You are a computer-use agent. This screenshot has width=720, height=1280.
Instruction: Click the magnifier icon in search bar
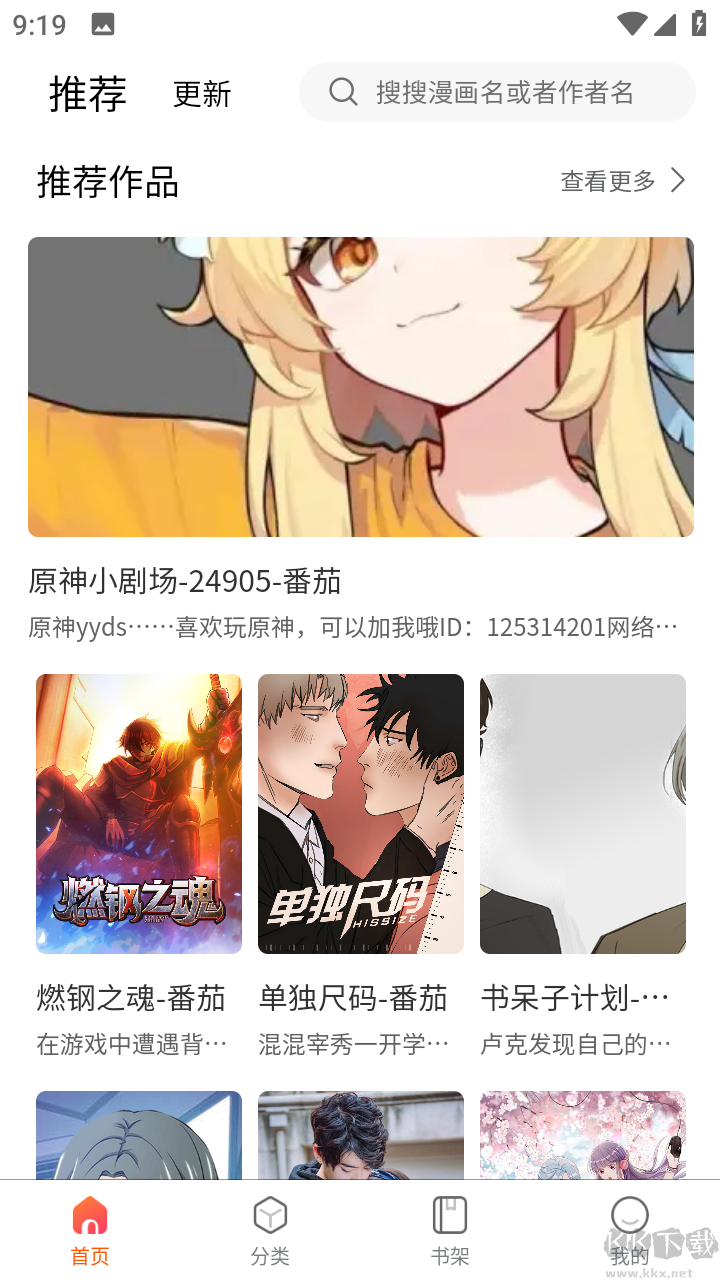(x=343, y=92)
